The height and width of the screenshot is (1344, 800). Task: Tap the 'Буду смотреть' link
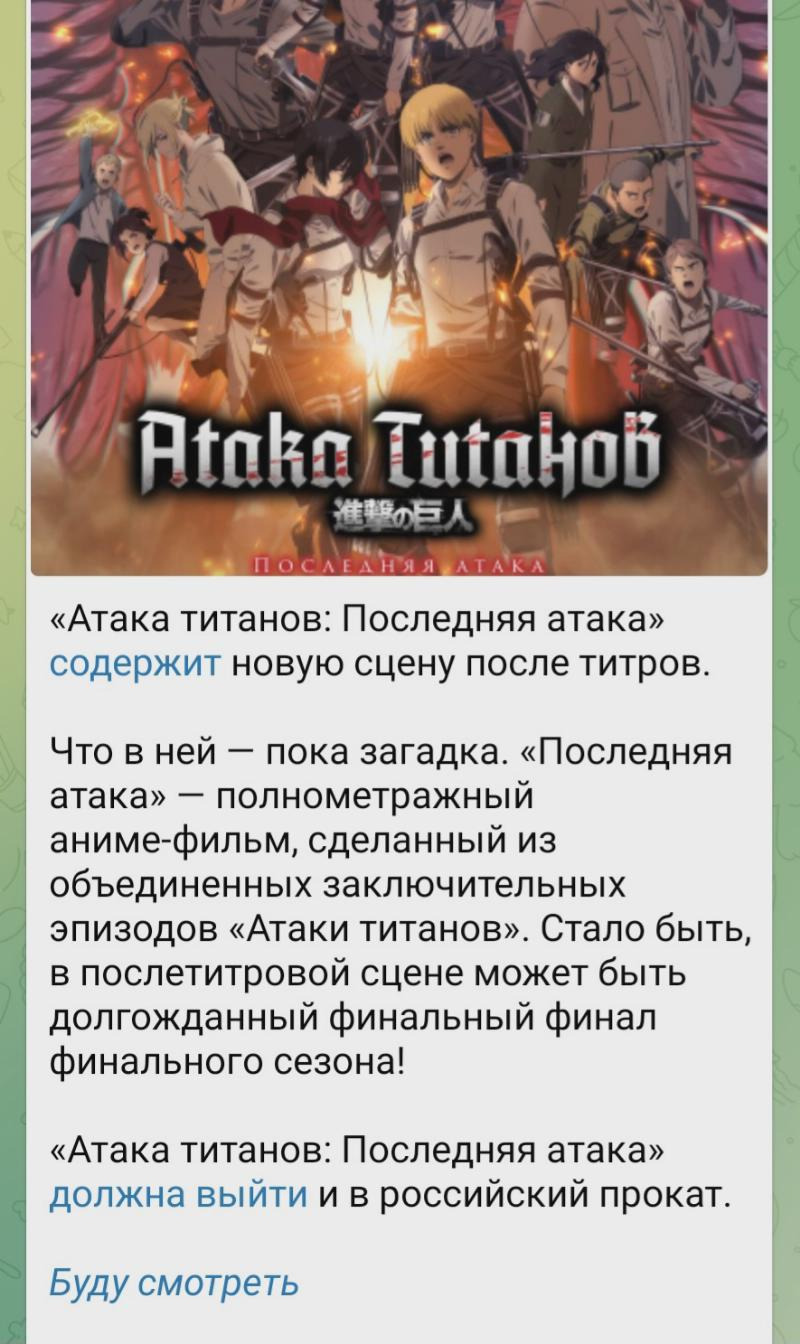click(174, 1282)
